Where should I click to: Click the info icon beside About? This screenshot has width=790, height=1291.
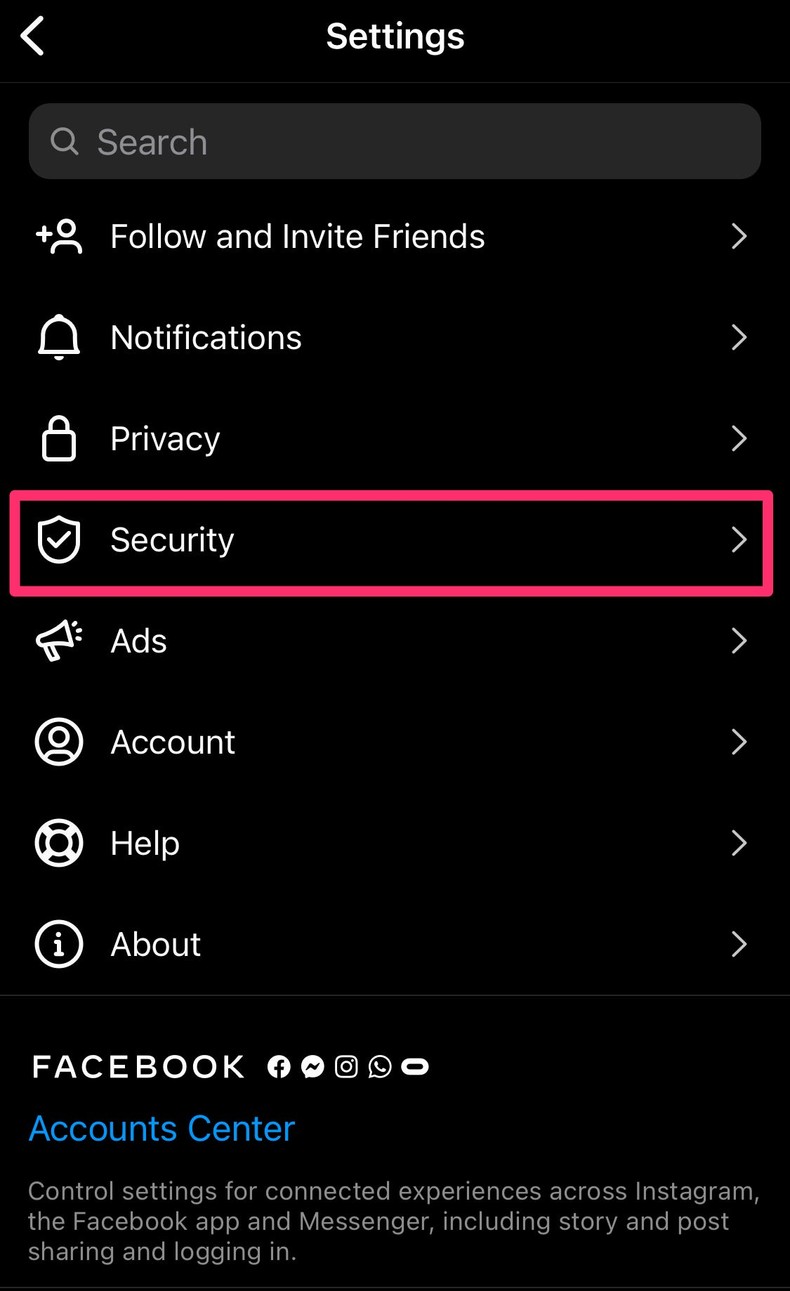(58, 944)
